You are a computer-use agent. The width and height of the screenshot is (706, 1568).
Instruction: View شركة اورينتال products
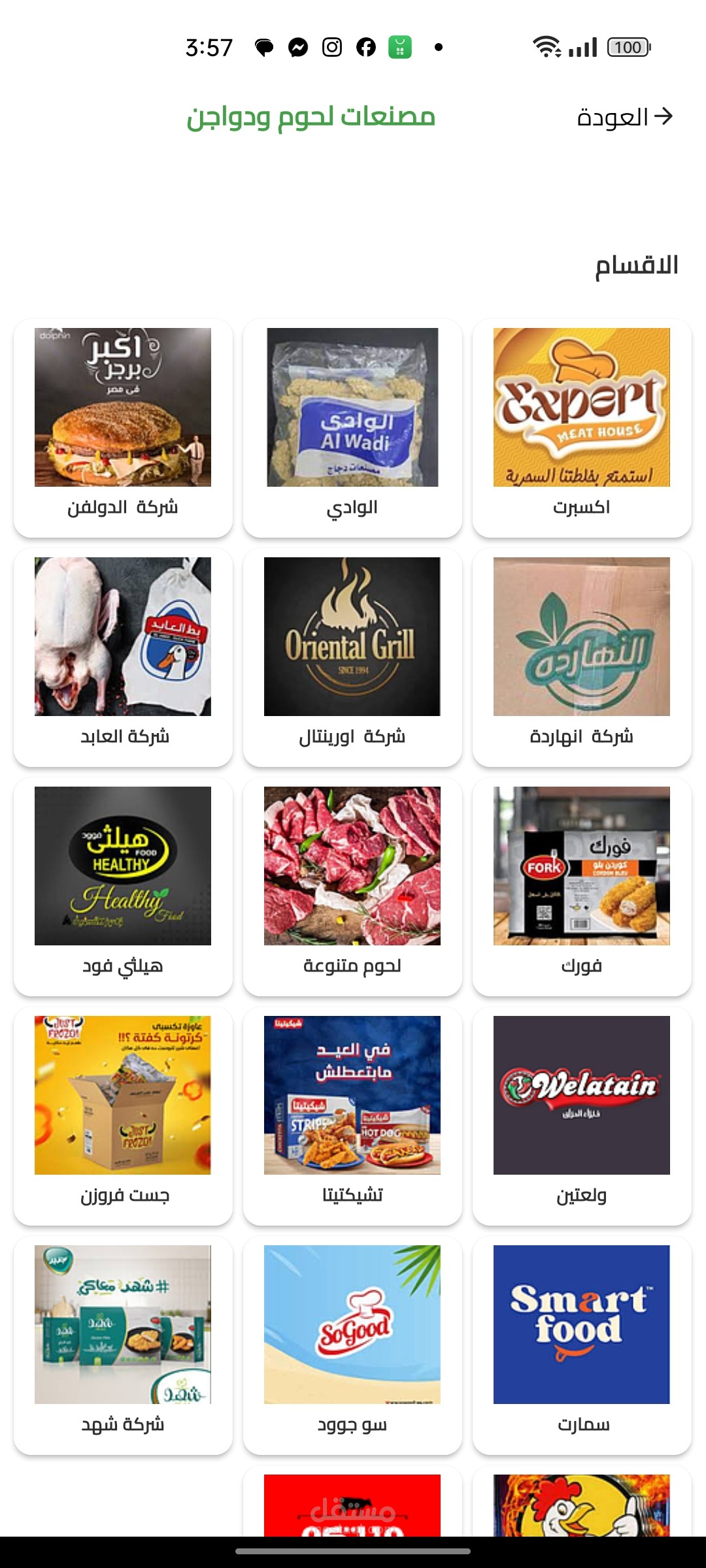coord(352,657)
